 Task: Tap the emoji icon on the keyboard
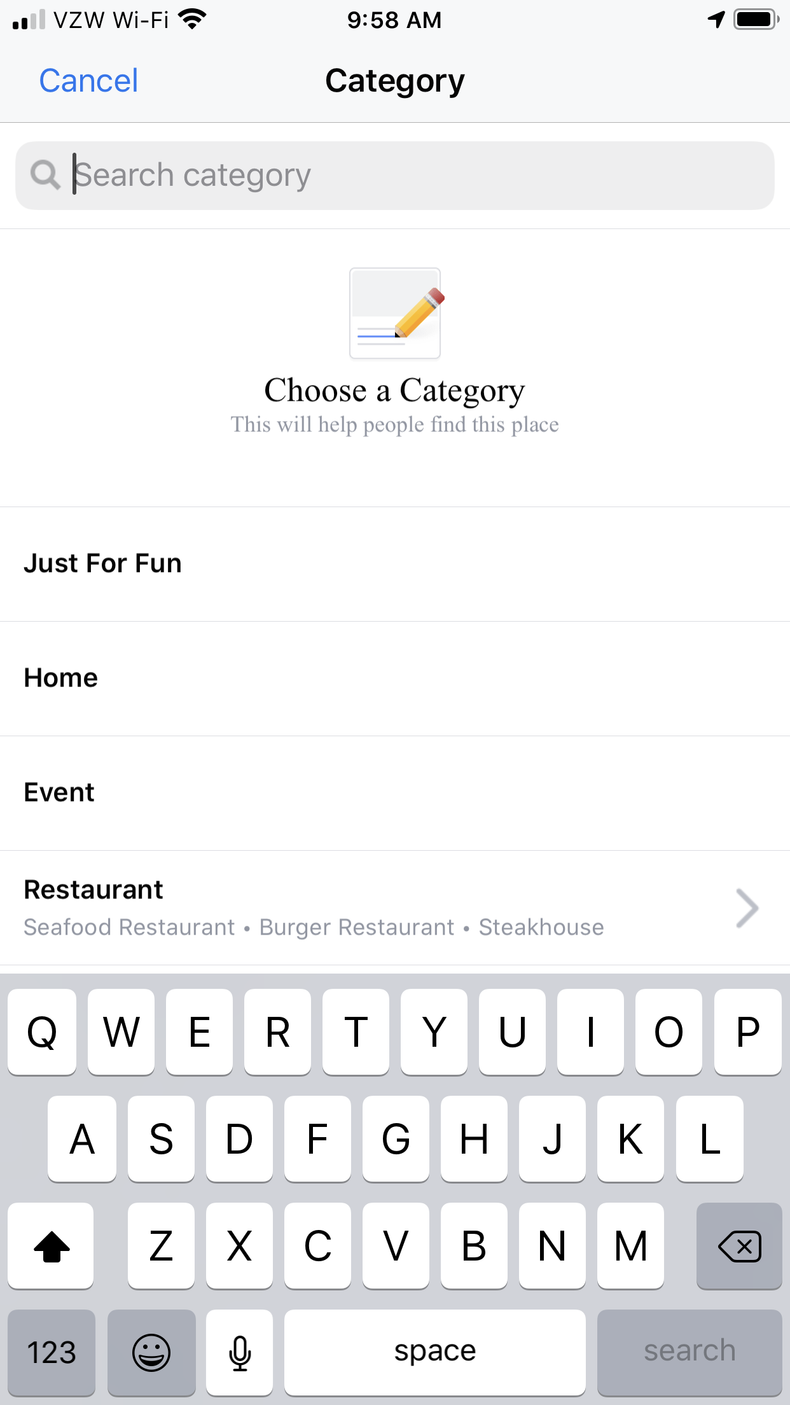tap(151, 1352)
